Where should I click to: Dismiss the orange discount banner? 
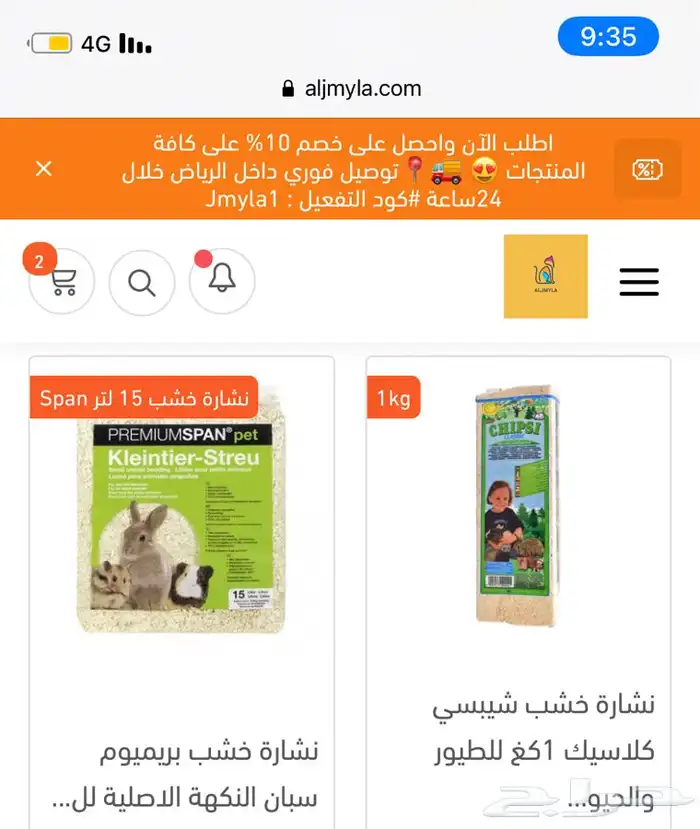click(x=44, y=169)
